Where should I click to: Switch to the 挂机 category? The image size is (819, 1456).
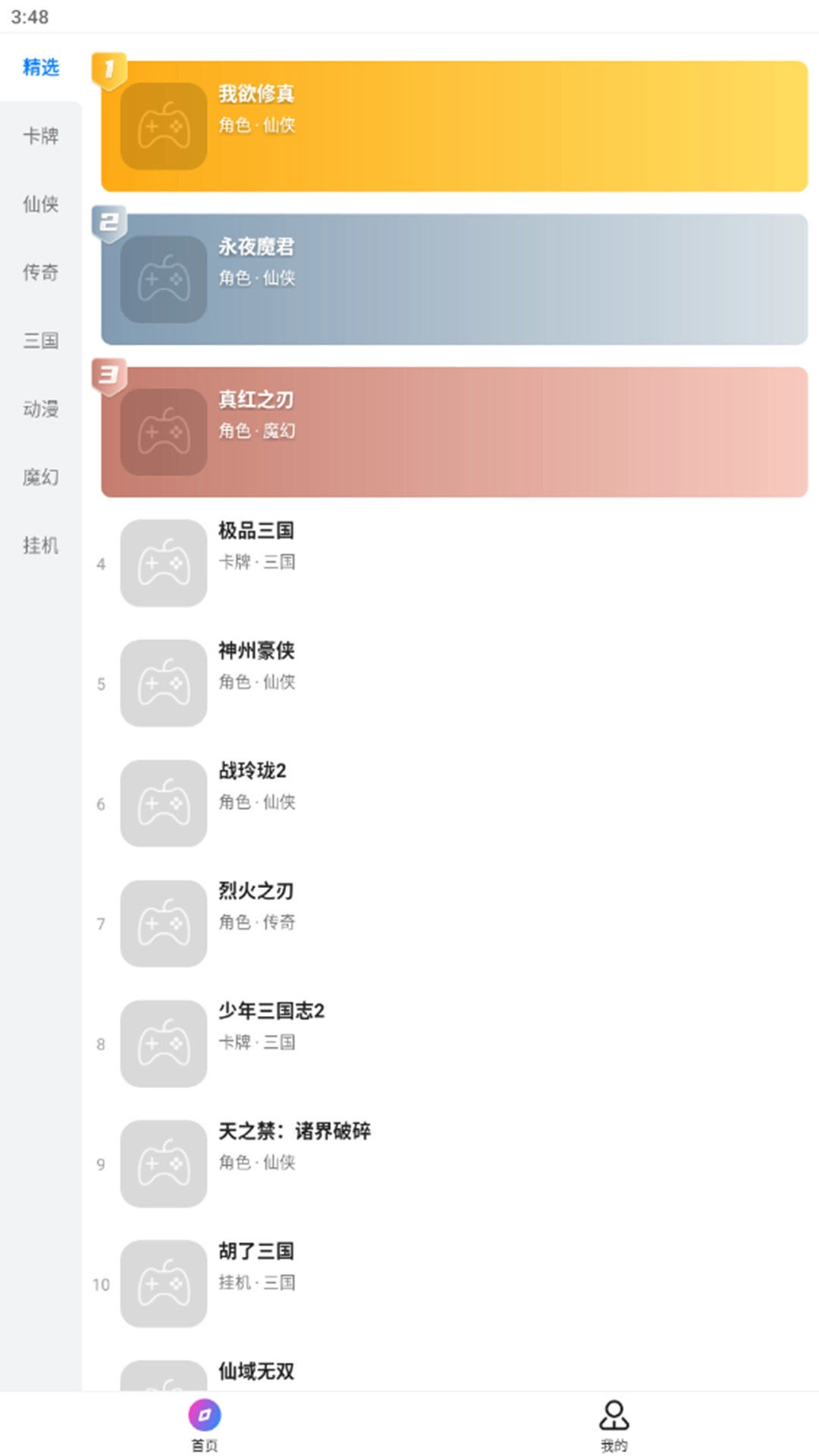41,546
